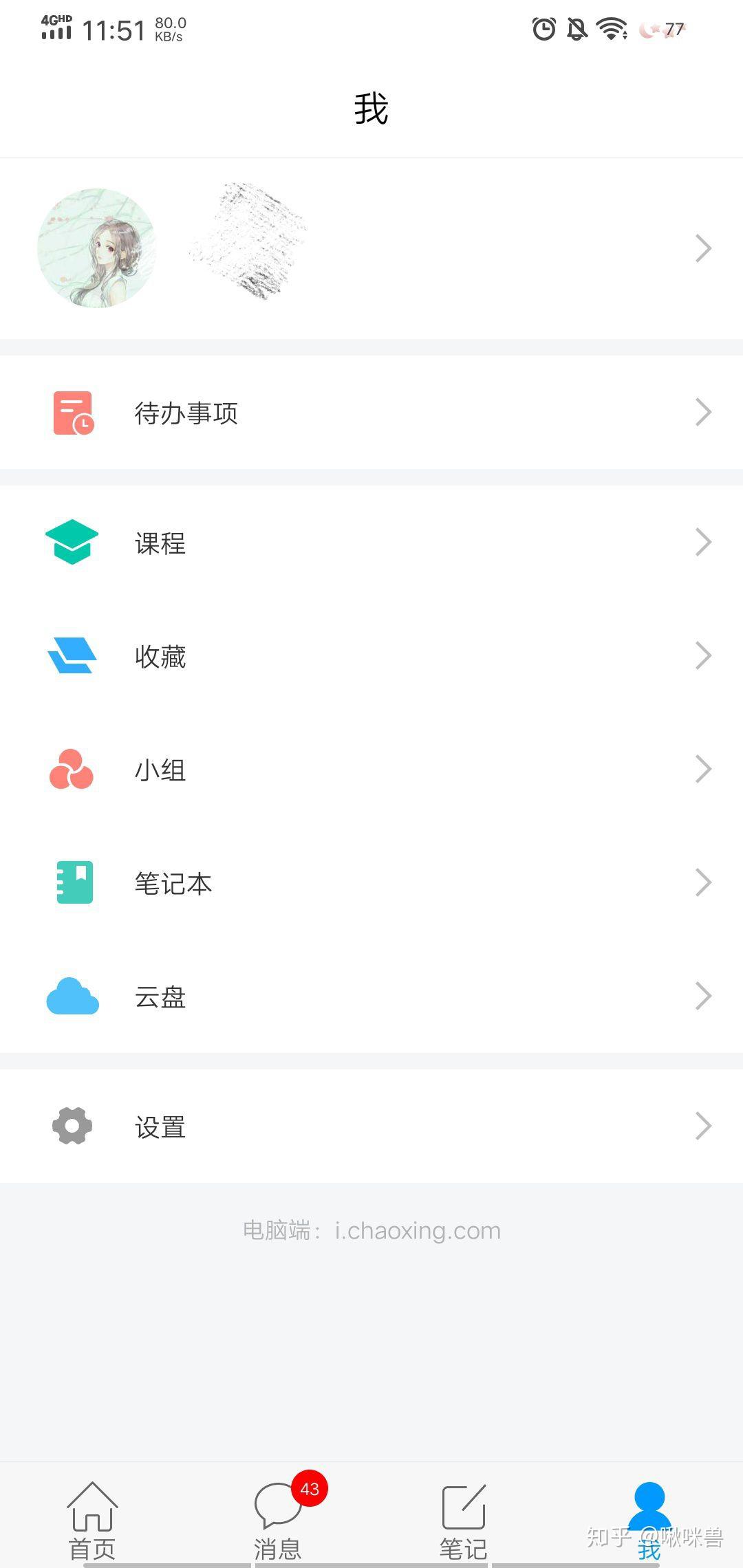Select the 小组 groups row
This screenshot has height=1568, width=743.
coord(371,770)
